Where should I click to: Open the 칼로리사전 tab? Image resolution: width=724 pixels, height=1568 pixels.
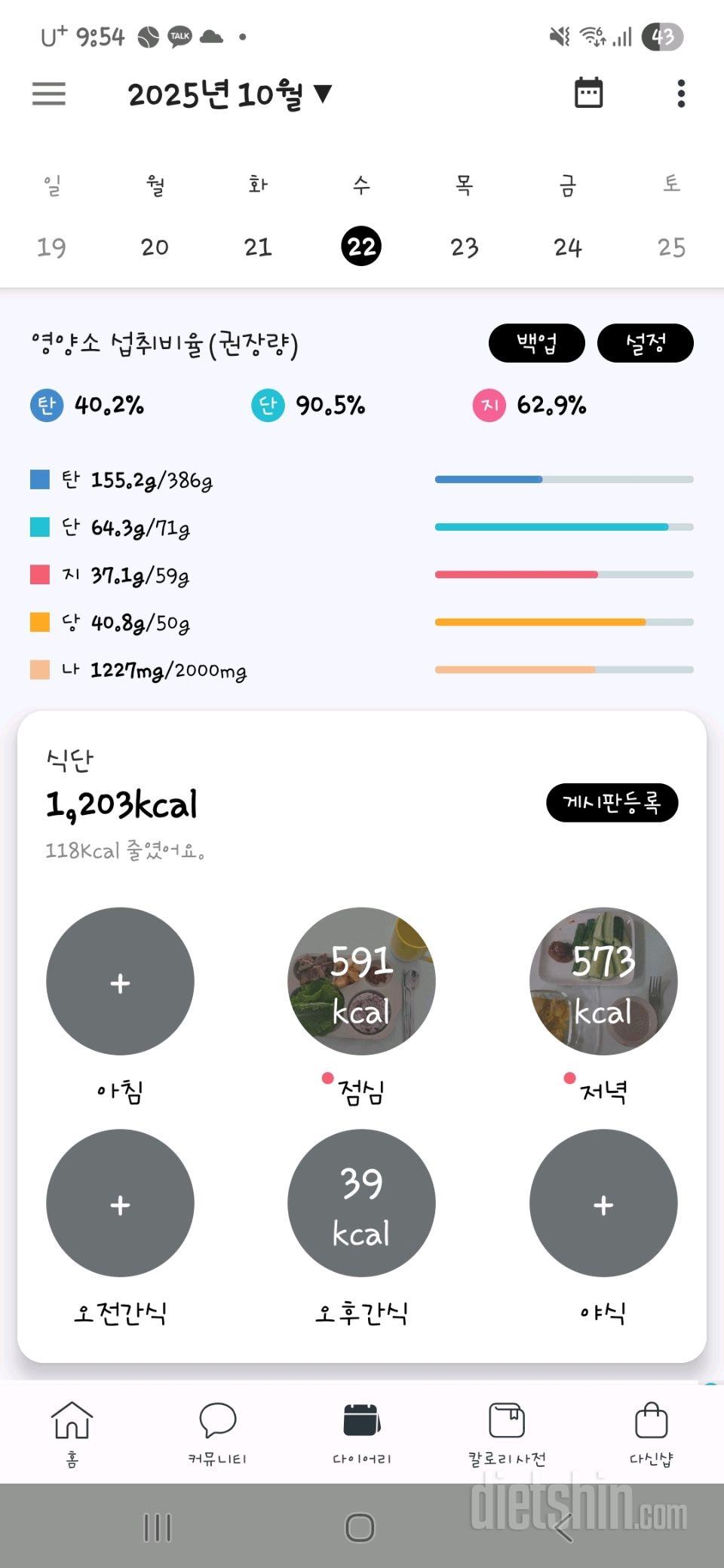pyautogui.click(x=507, y=1432)
